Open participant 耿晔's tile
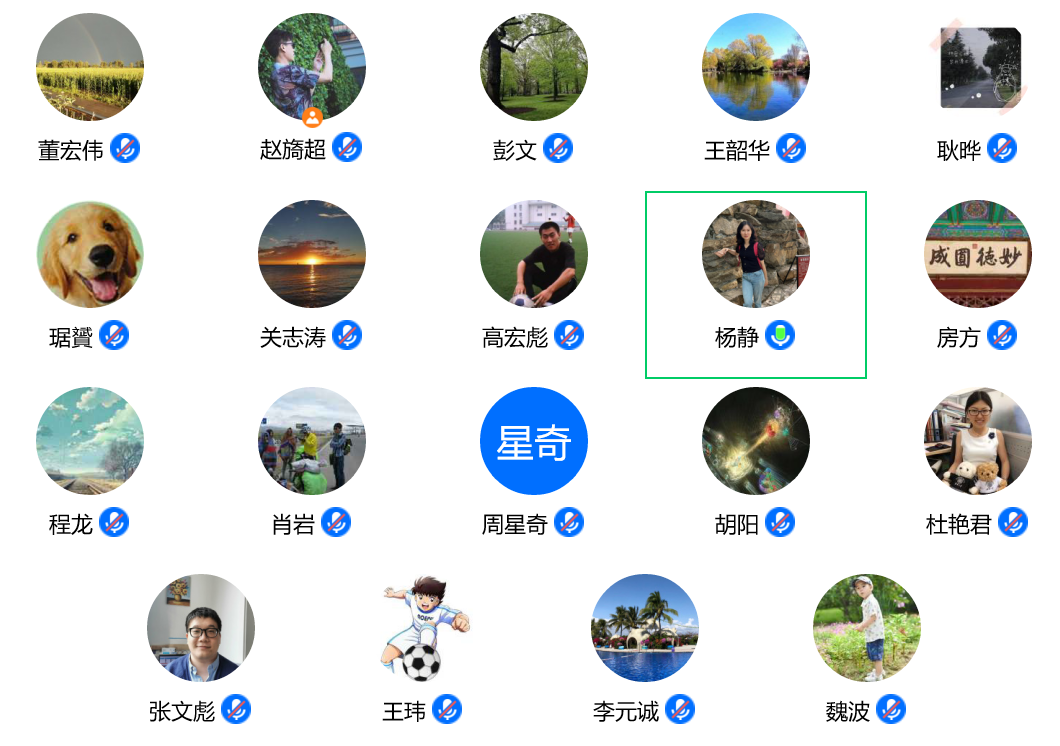This screenshot has height=746, width=1060. coord(978,67)
